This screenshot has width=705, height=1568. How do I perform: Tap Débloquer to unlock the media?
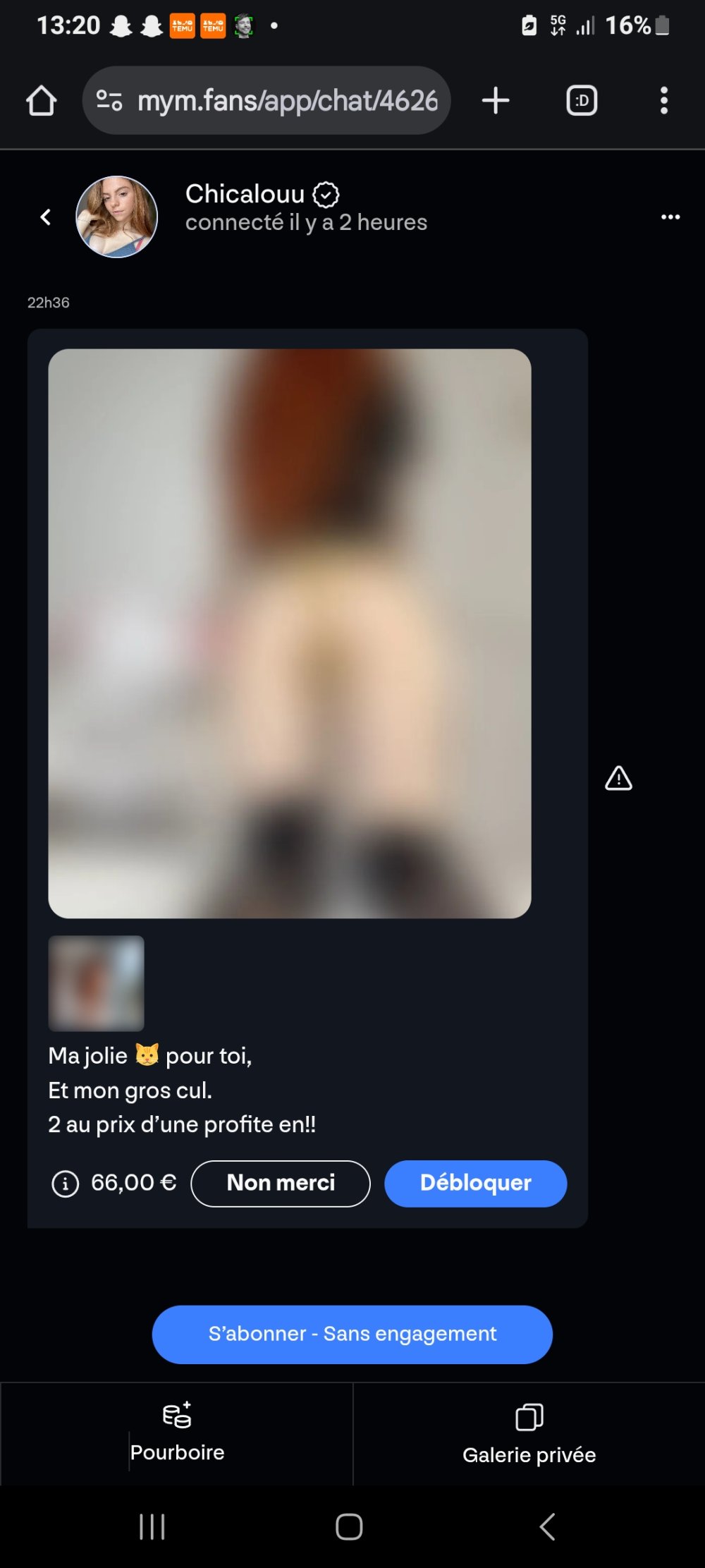pos(475,1184)
